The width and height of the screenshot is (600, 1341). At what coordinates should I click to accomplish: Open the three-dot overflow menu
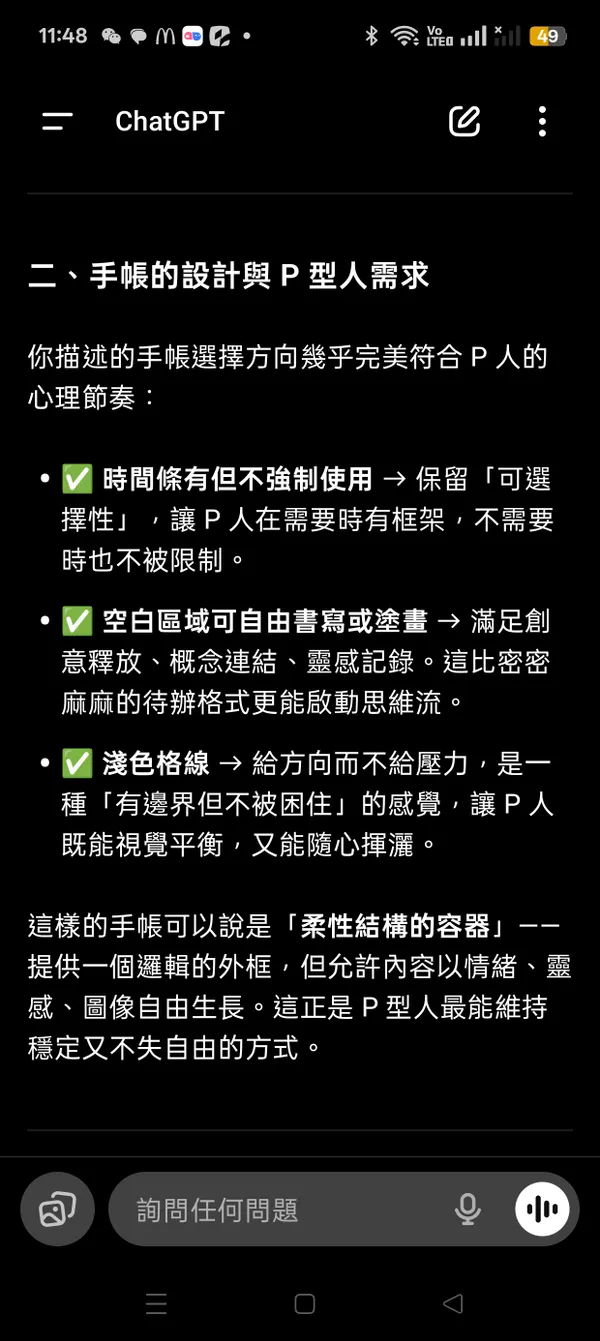542,122
